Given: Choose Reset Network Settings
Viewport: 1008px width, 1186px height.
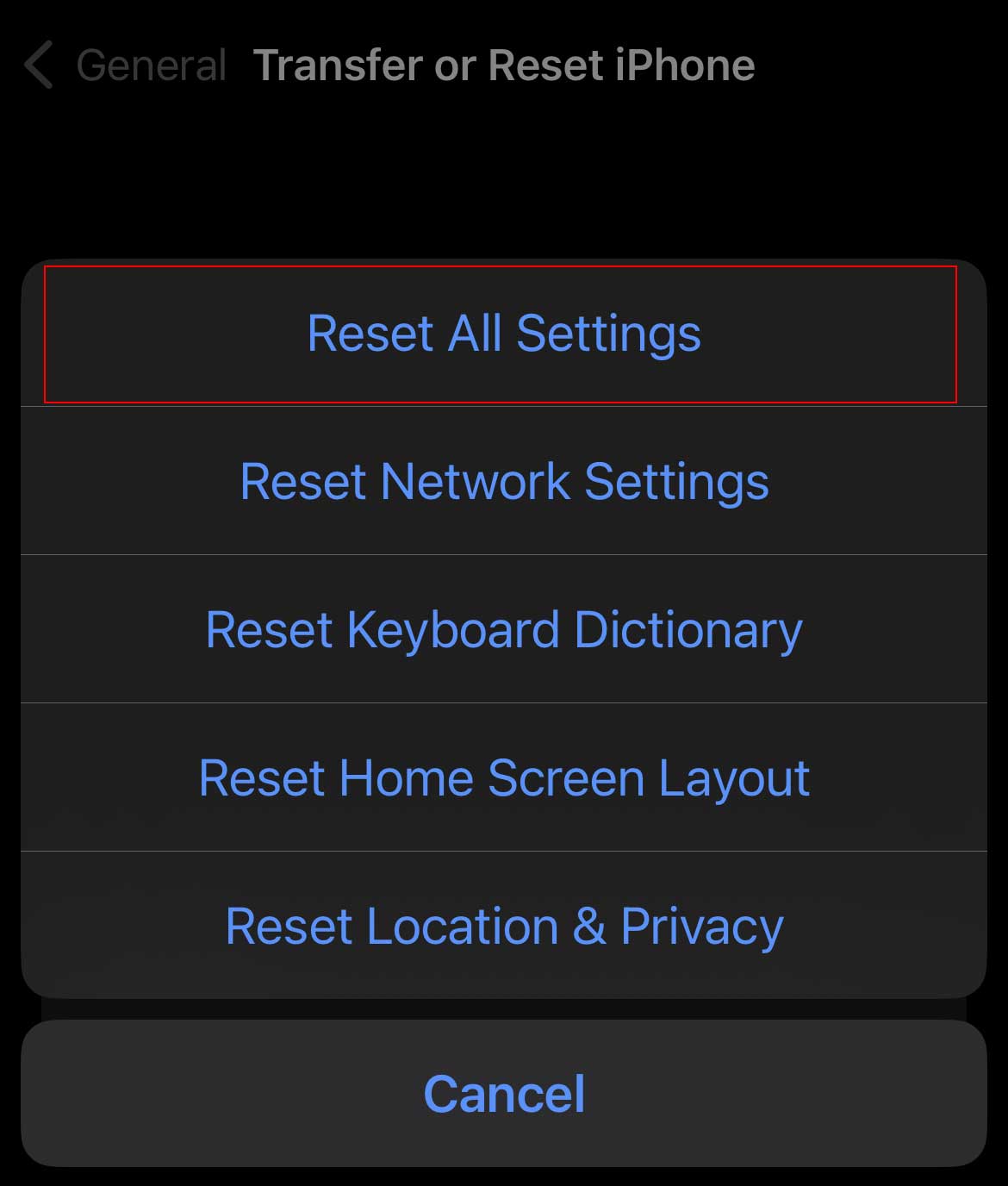Looking at the screenshot, I should [503, 481].
